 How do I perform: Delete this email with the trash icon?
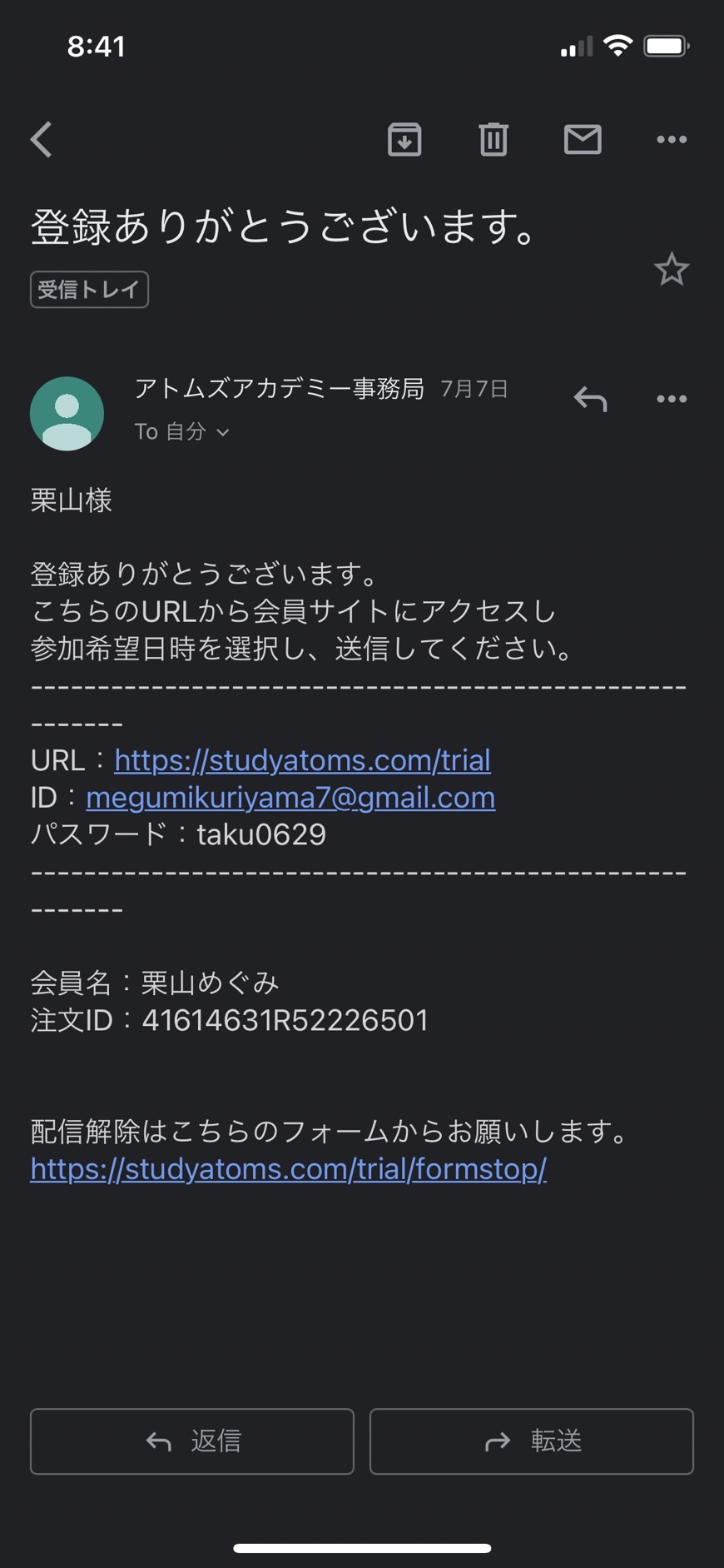(x=493, y=139)
